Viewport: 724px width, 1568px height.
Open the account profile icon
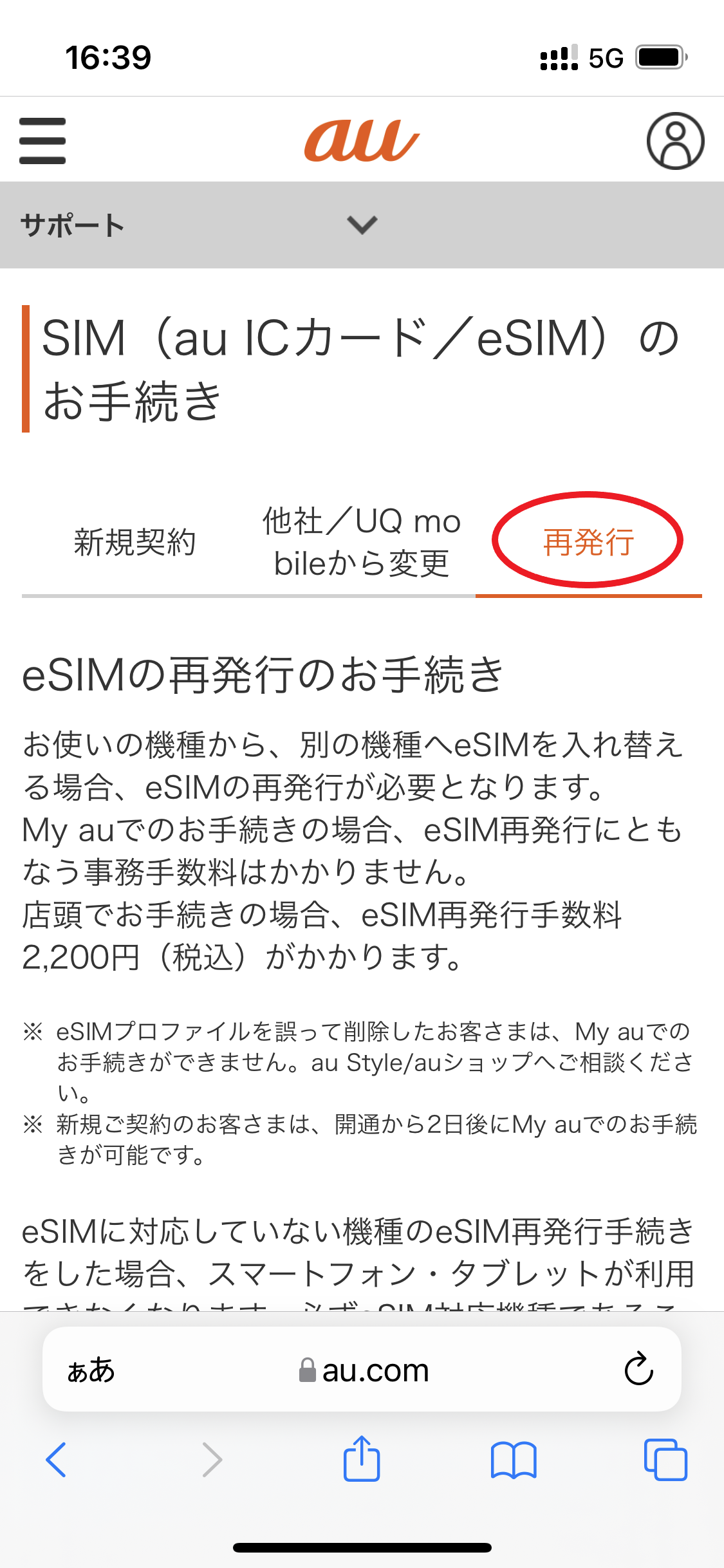[675, 141]
